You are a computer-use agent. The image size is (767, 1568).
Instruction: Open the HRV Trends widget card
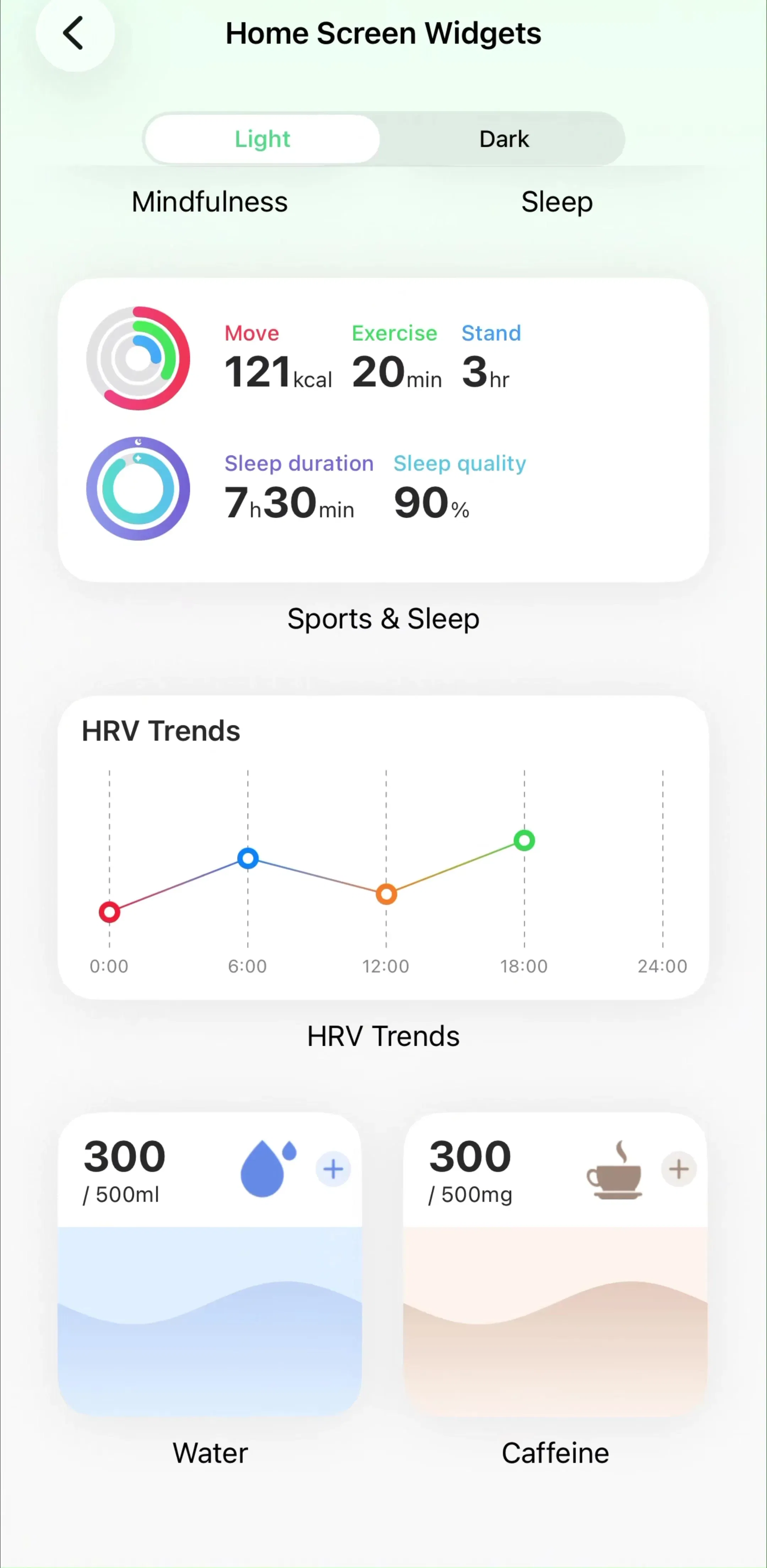point(383,847)
